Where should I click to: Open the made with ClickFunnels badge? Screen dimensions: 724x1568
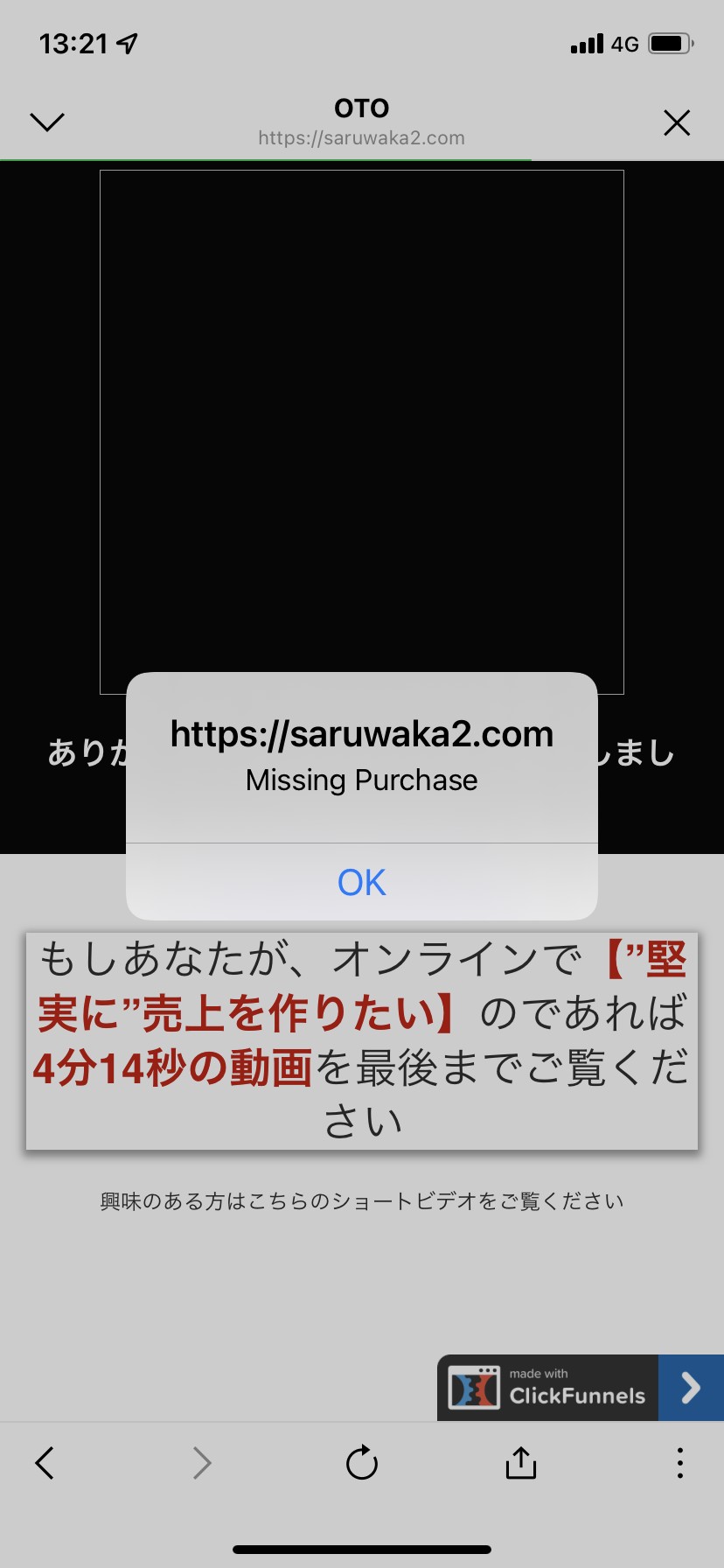click(x=581, y=1388)
